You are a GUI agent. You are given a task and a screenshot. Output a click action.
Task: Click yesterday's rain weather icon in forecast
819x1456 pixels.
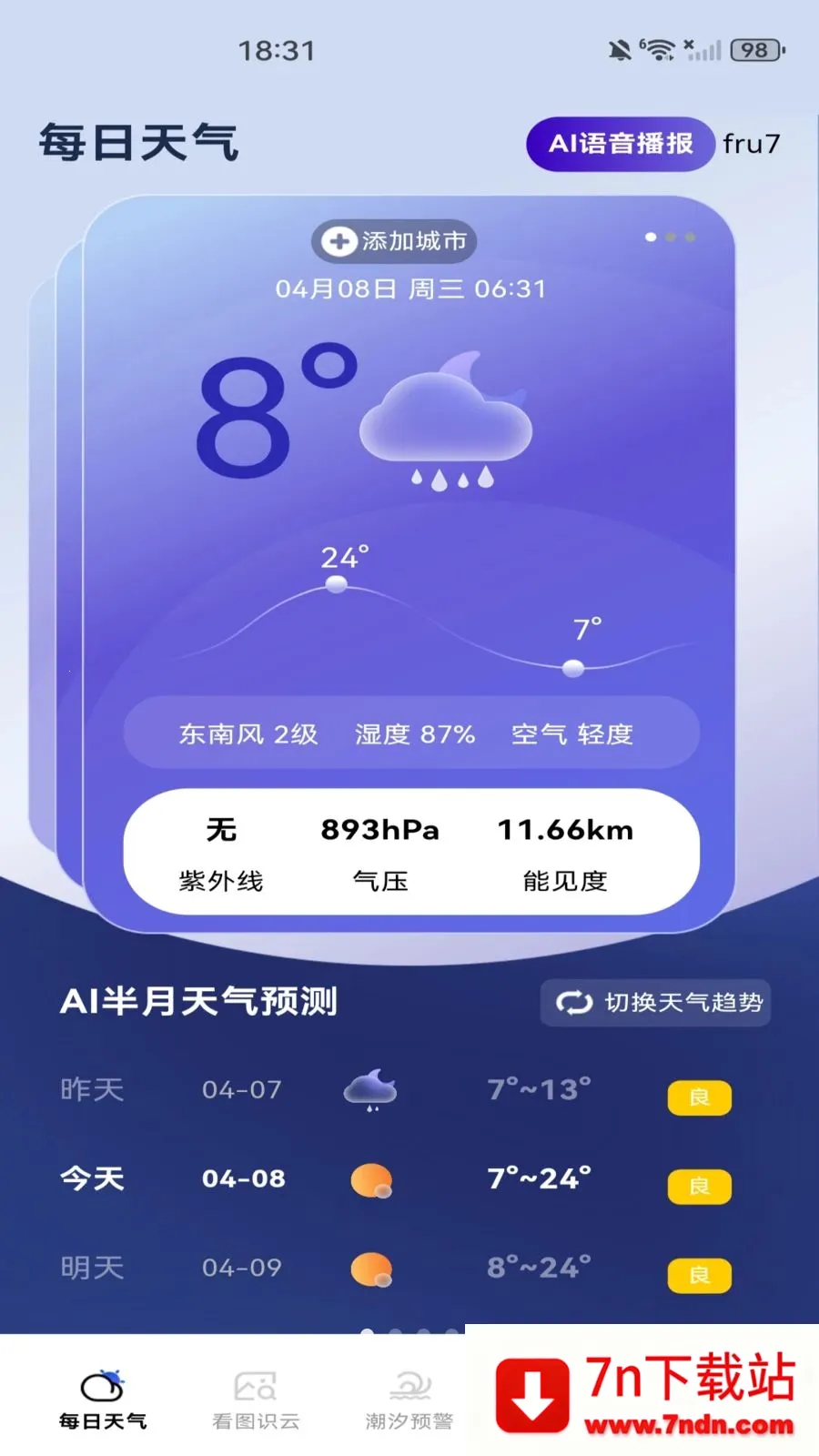(x=369, y=1089)
